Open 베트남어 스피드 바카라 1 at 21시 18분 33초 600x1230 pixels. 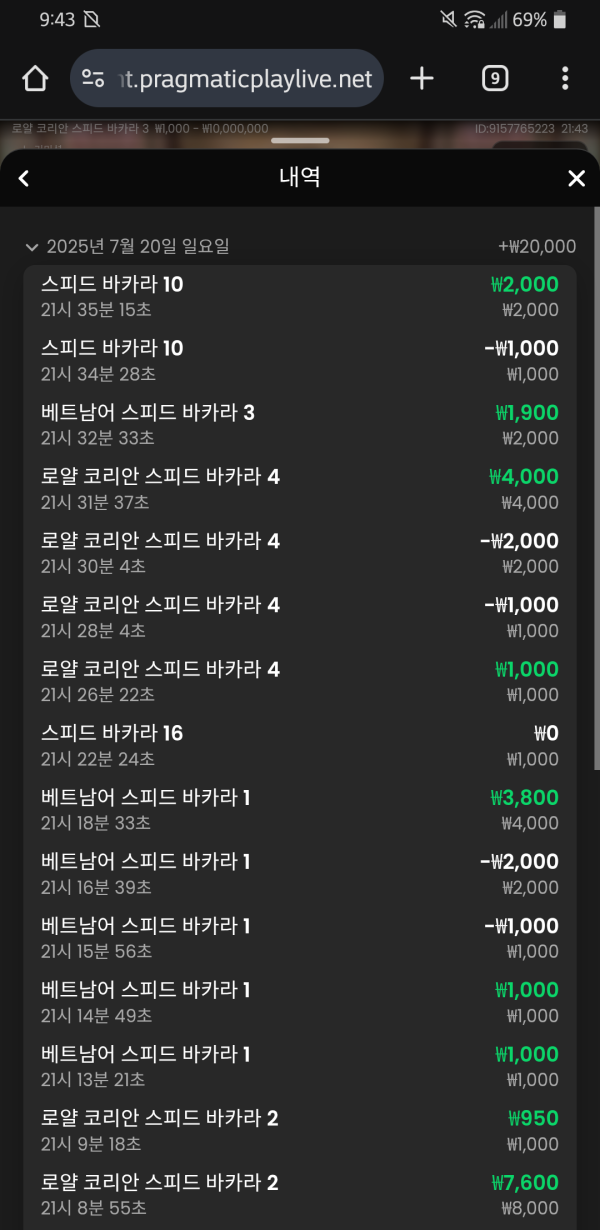click(300, 810)
